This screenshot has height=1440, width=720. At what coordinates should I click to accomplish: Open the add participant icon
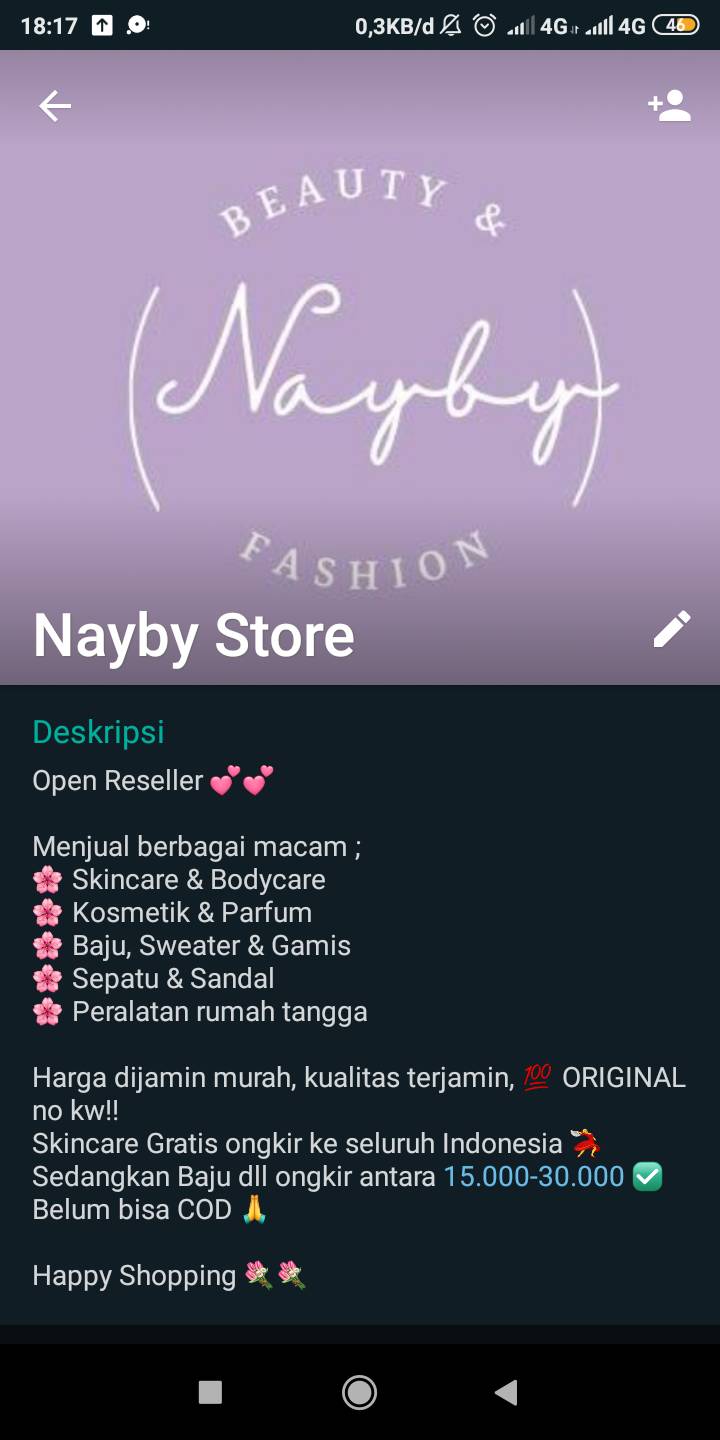669,106
